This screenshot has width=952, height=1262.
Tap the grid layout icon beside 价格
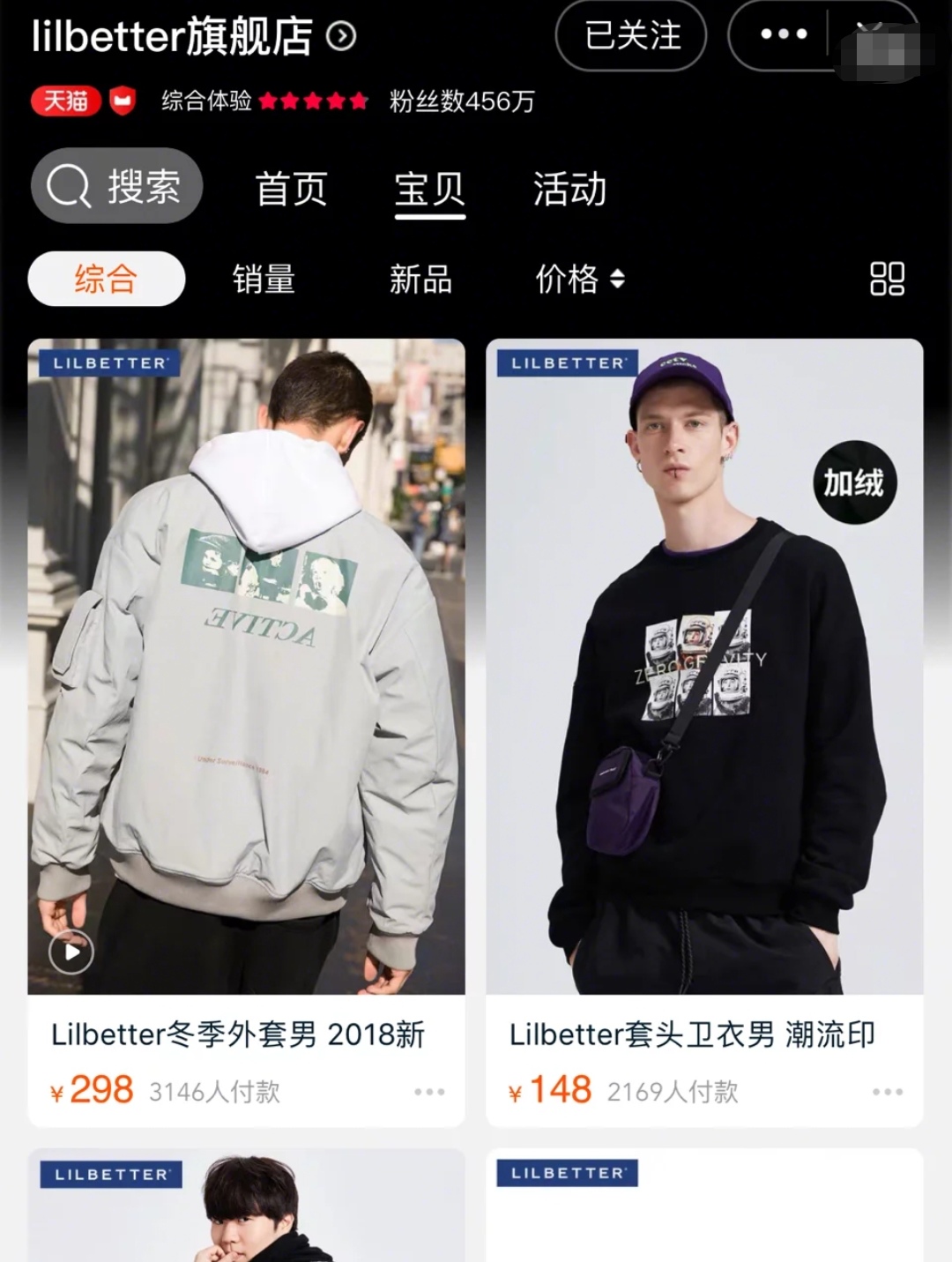coord(889,279)
